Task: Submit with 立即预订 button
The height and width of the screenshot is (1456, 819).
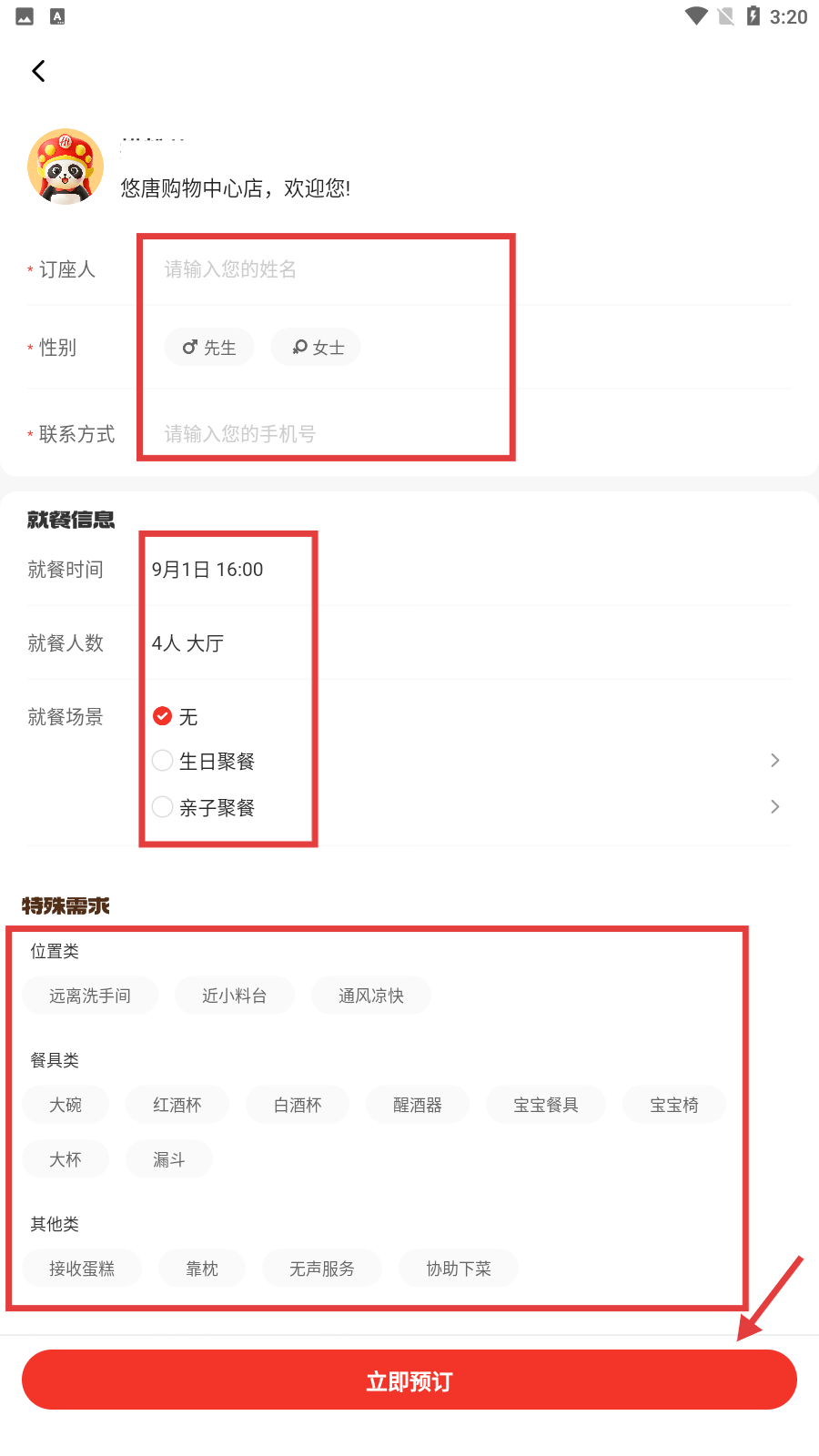Action: pos(409,1380)
